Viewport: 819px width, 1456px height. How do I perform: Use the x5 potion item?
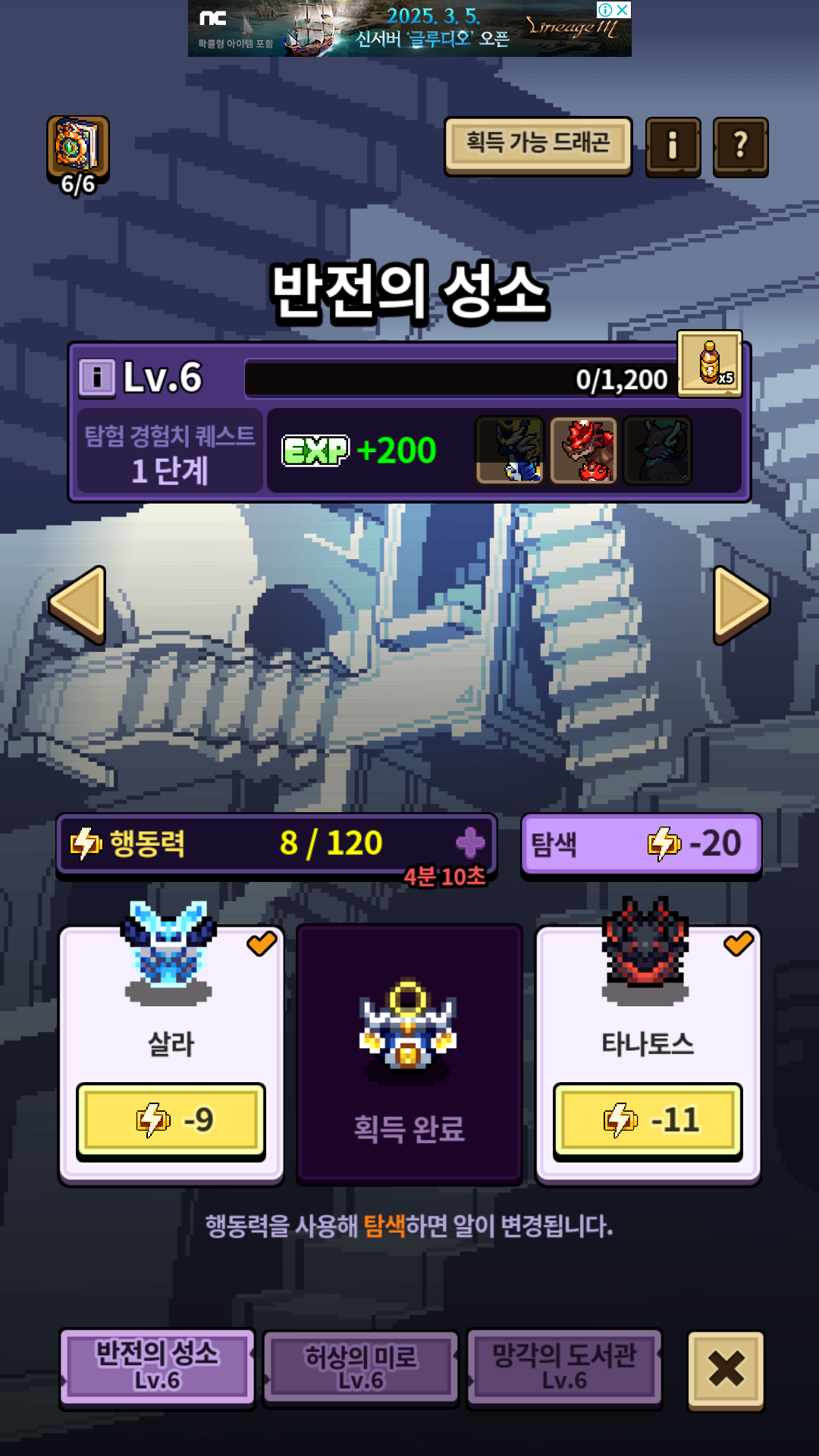click(x=710, y=364)
